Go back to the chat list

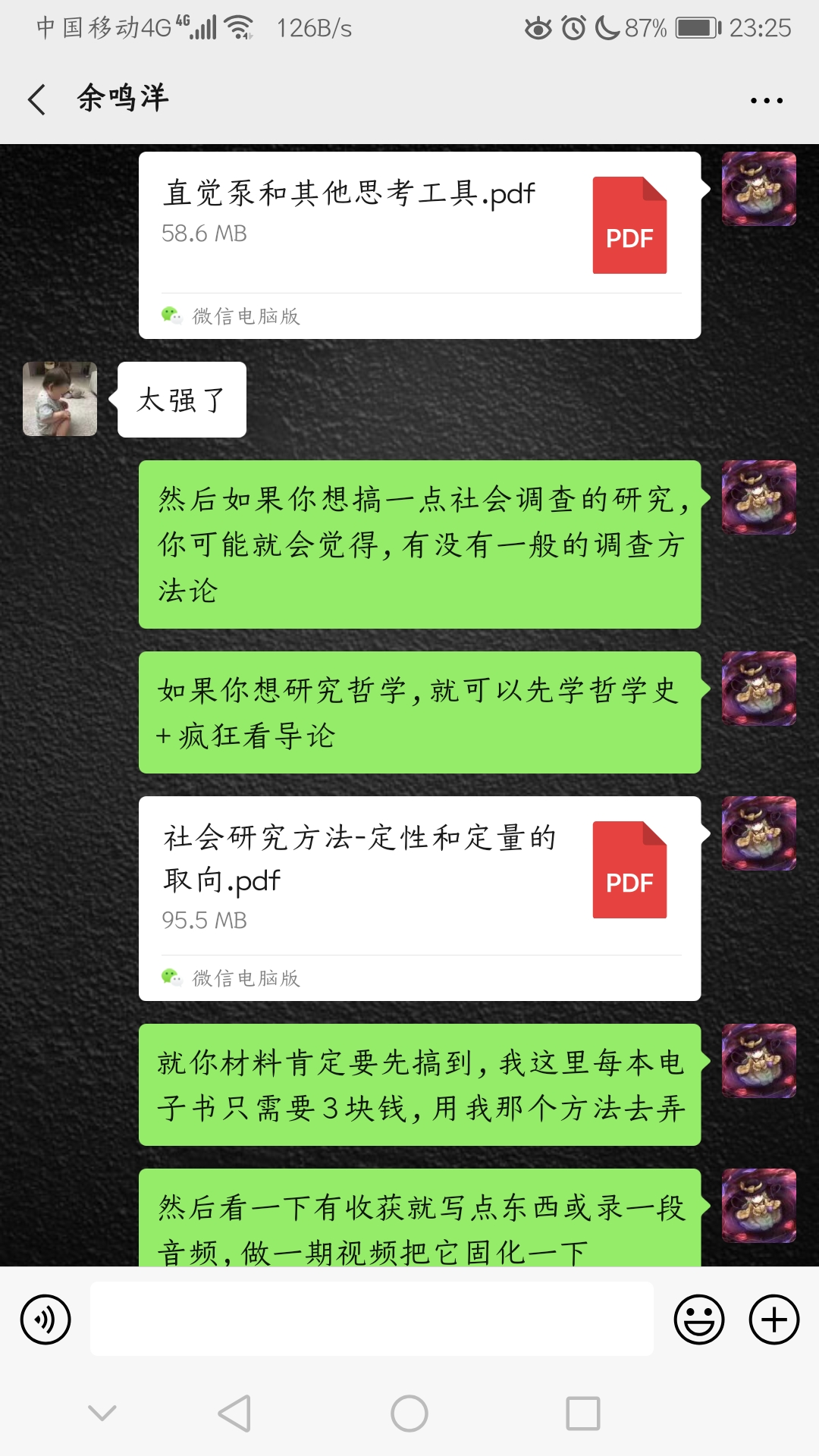pos(36,99)
